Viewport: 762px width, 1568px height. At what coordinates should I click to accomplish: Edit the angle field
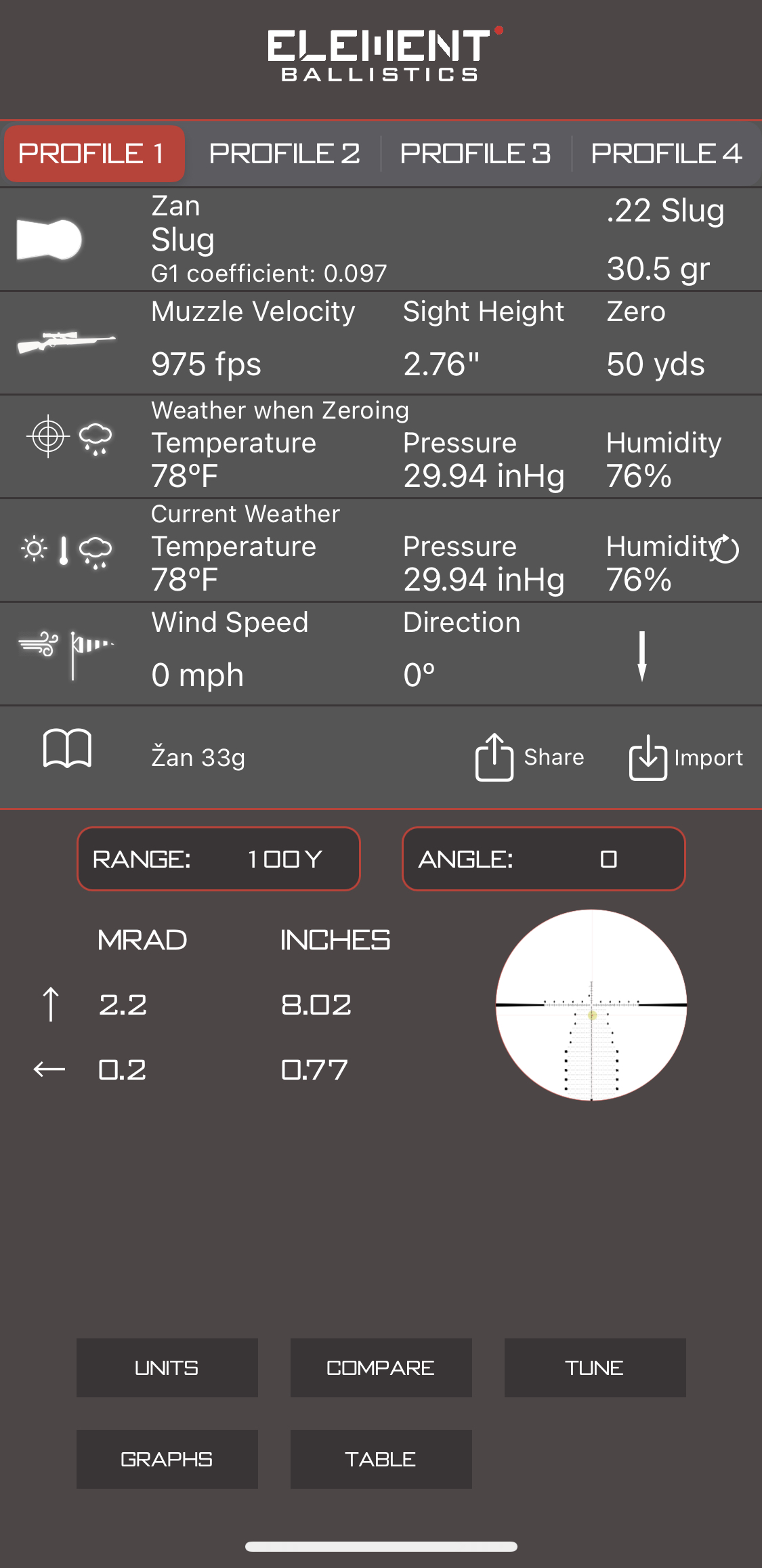(544, 859)
